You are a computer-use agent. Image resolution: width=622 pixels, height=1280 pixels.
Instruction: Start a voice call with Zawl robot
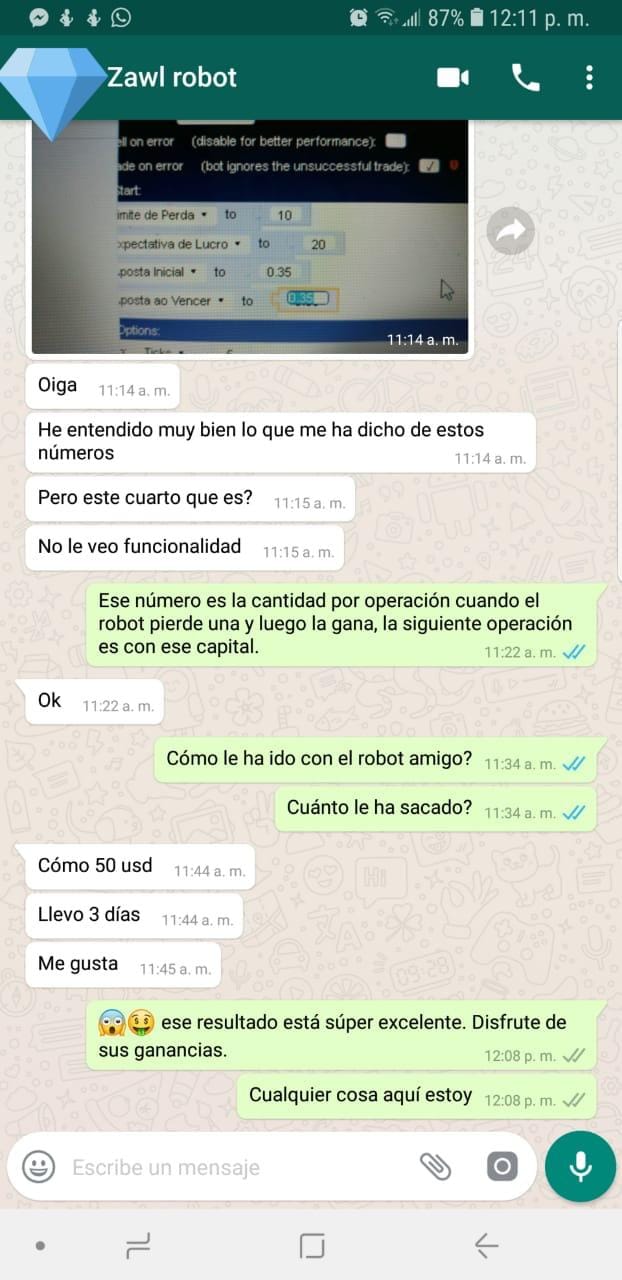(x=525, y=77)
